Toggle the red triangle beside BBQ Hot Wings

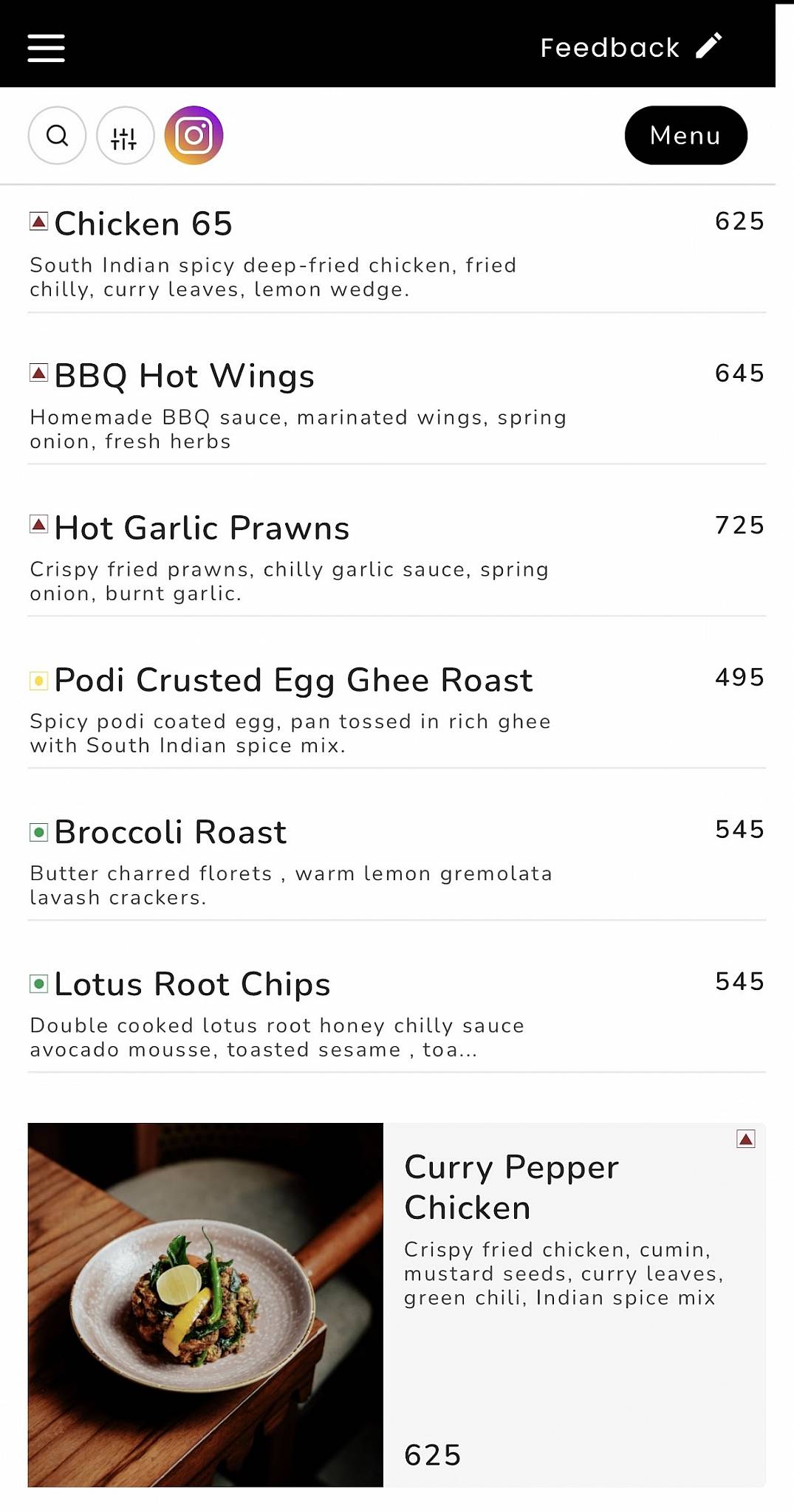coord(38,372)
